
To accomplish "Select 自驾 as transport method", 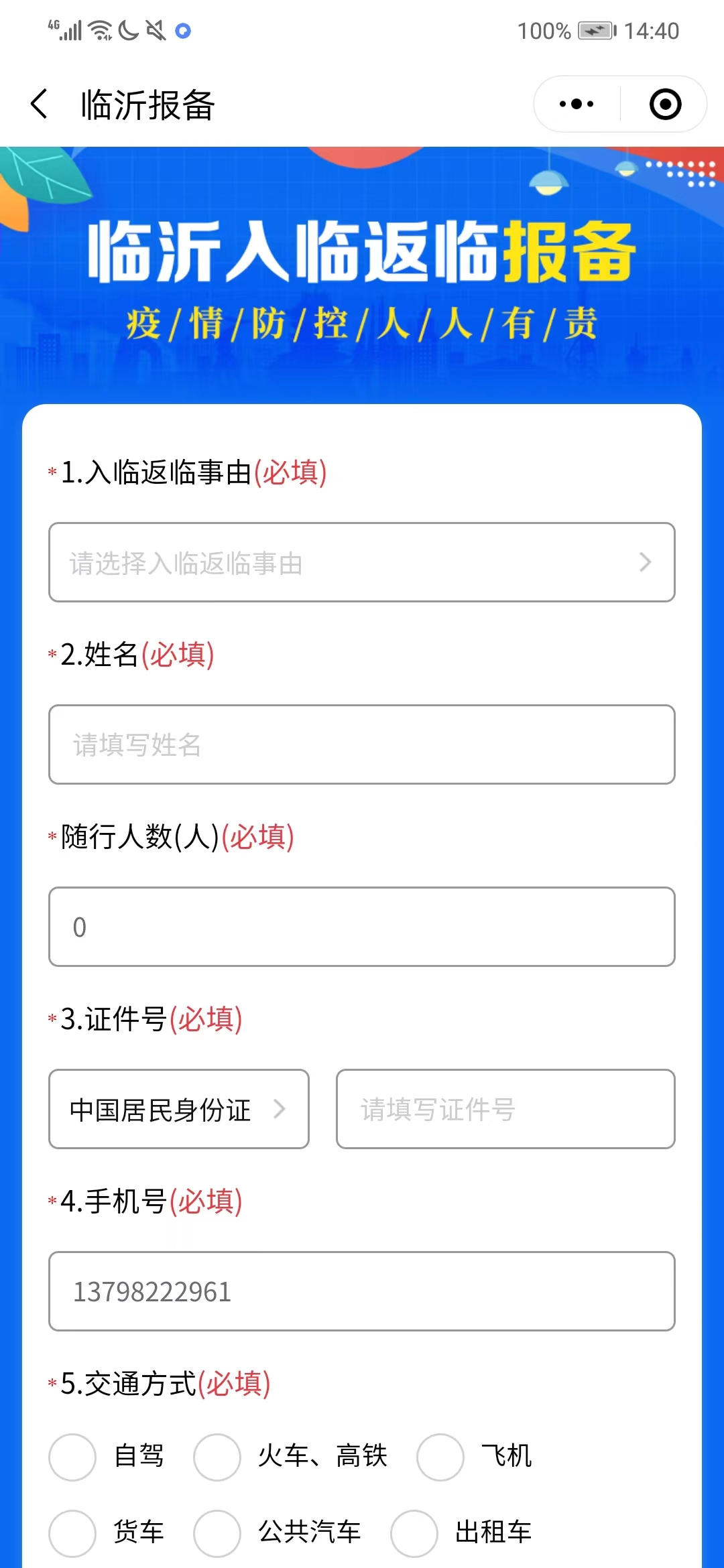I will [x=72, y=1457].
